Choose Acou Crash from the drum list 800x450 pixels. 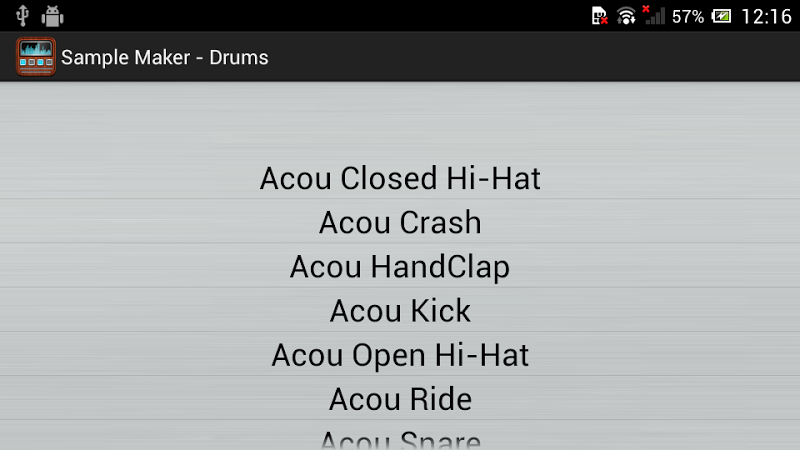click(400, 223)
